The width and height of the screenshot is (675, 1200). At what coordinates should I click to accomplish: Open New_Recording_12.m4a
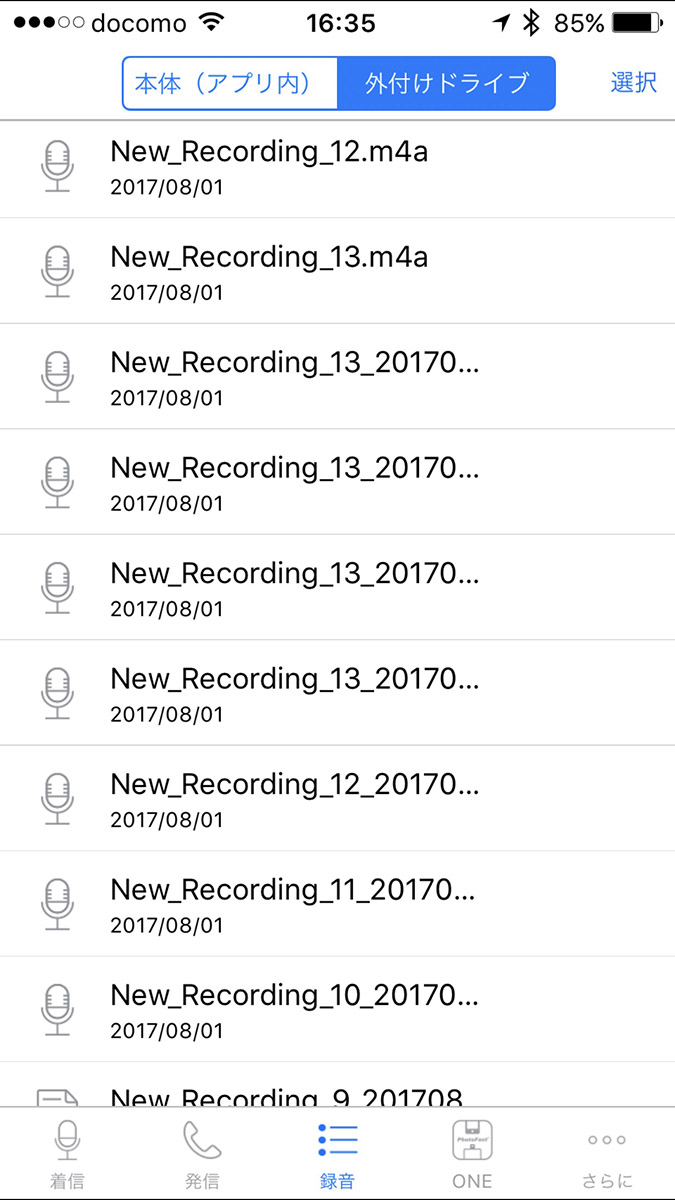(x=270, y=166)
